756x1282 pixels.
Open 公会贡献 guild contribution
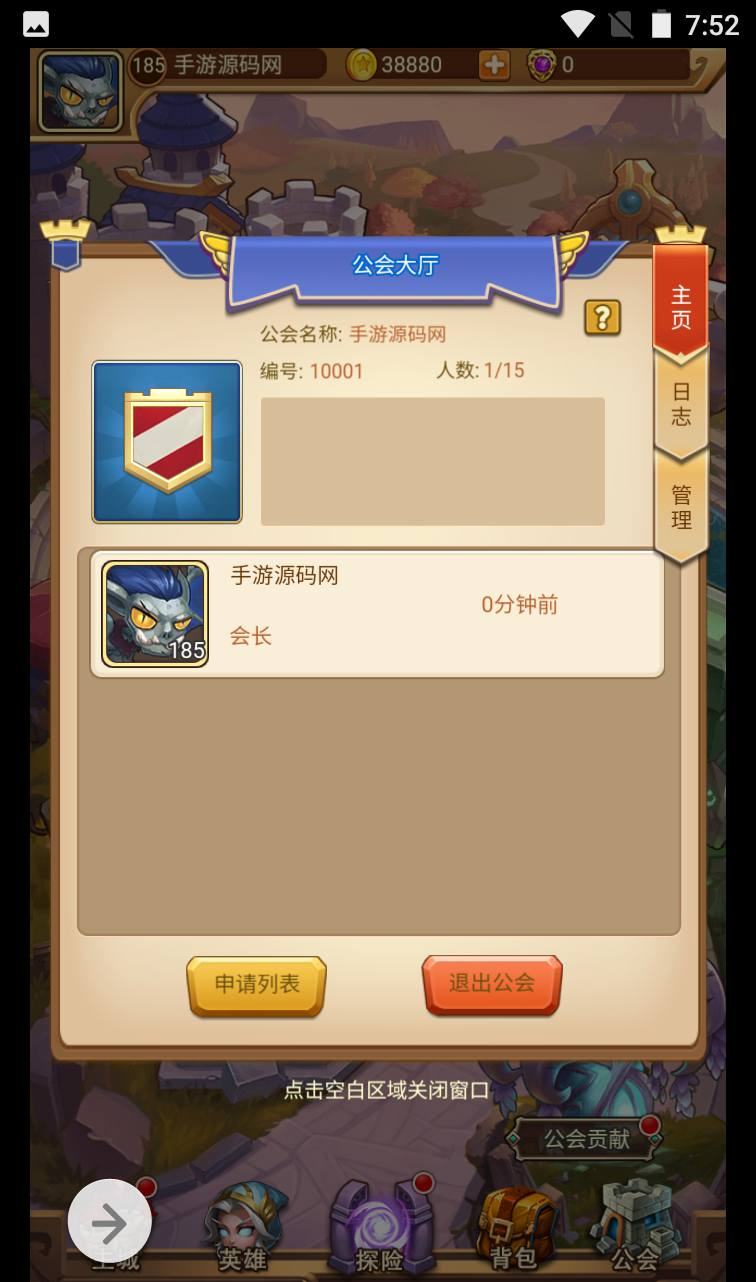586,1140
